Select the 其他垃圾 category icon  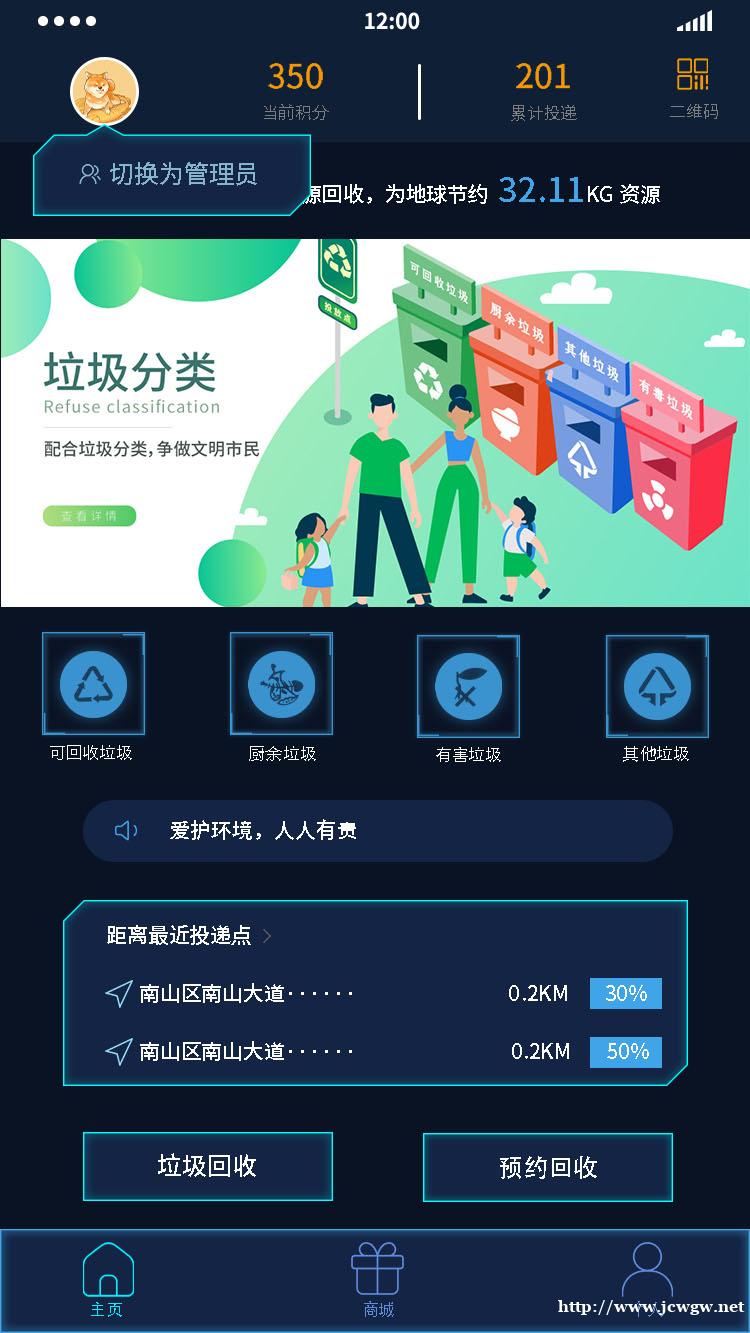pyautogui.click(x=657, y=684)
